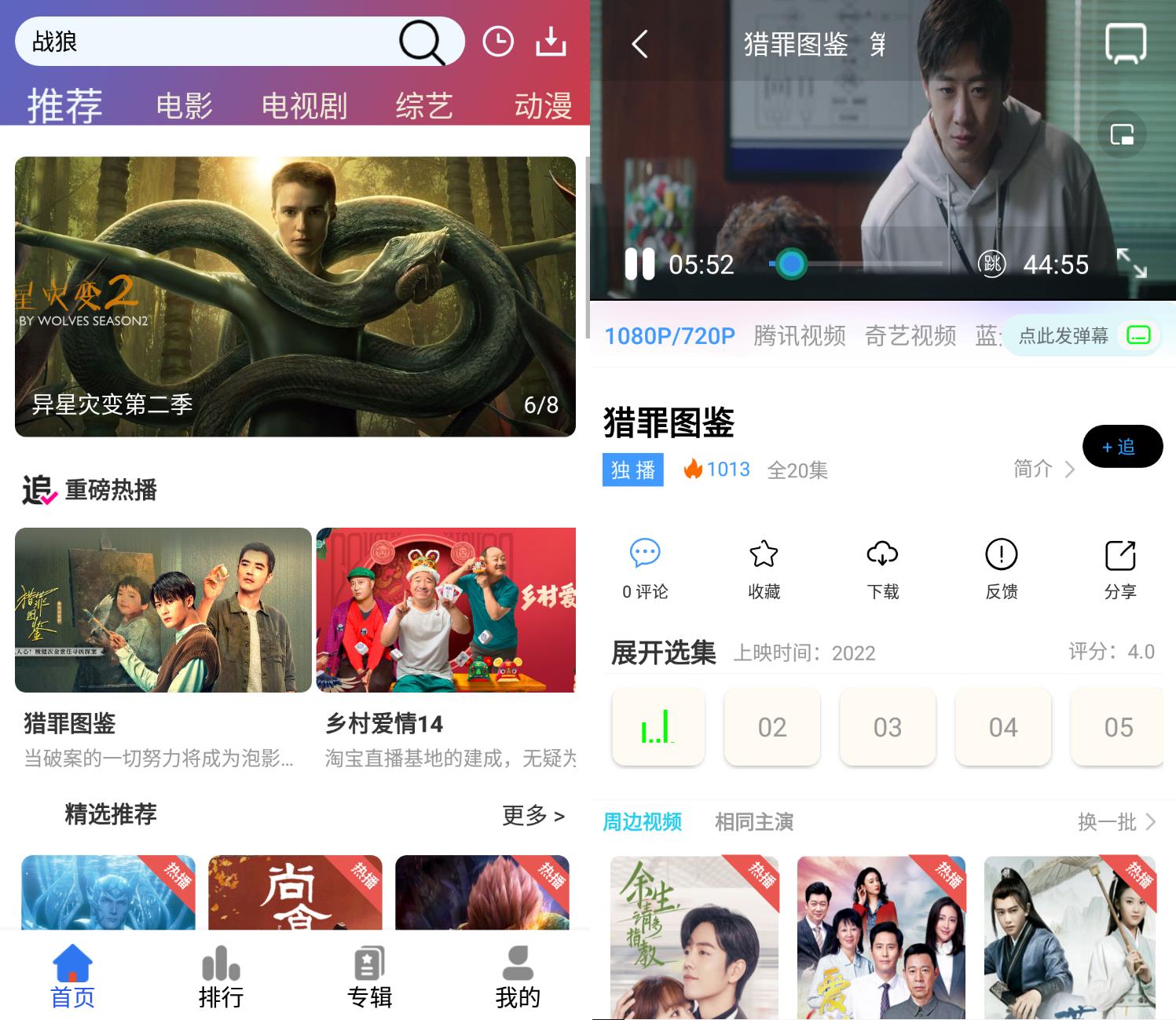Viewport: 1176px width, 1020px height.
Task: Select episode 03
Action: pyautogui.click(x=887, y=726)
